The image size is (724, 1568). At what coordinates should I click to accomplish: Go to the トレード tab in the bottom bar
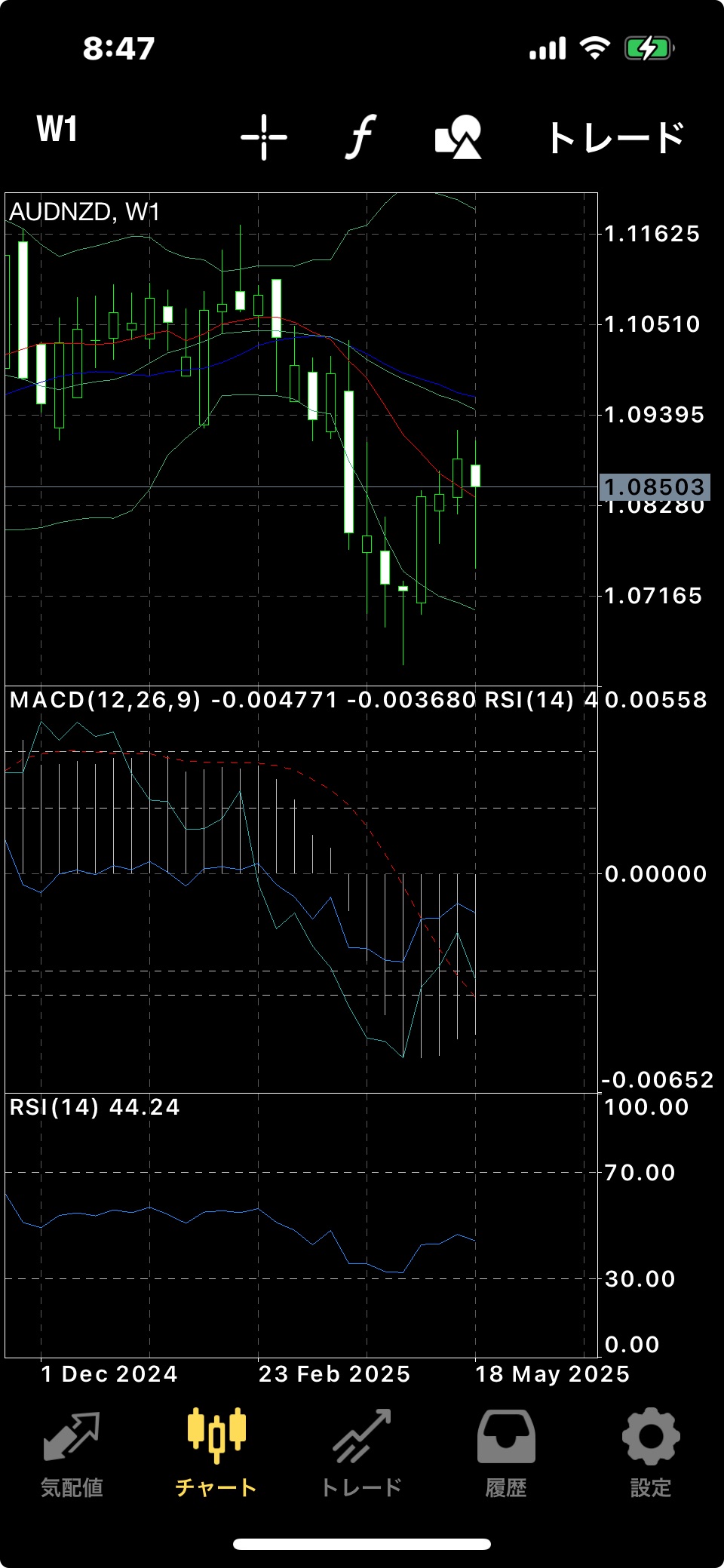click(361, 1455)
